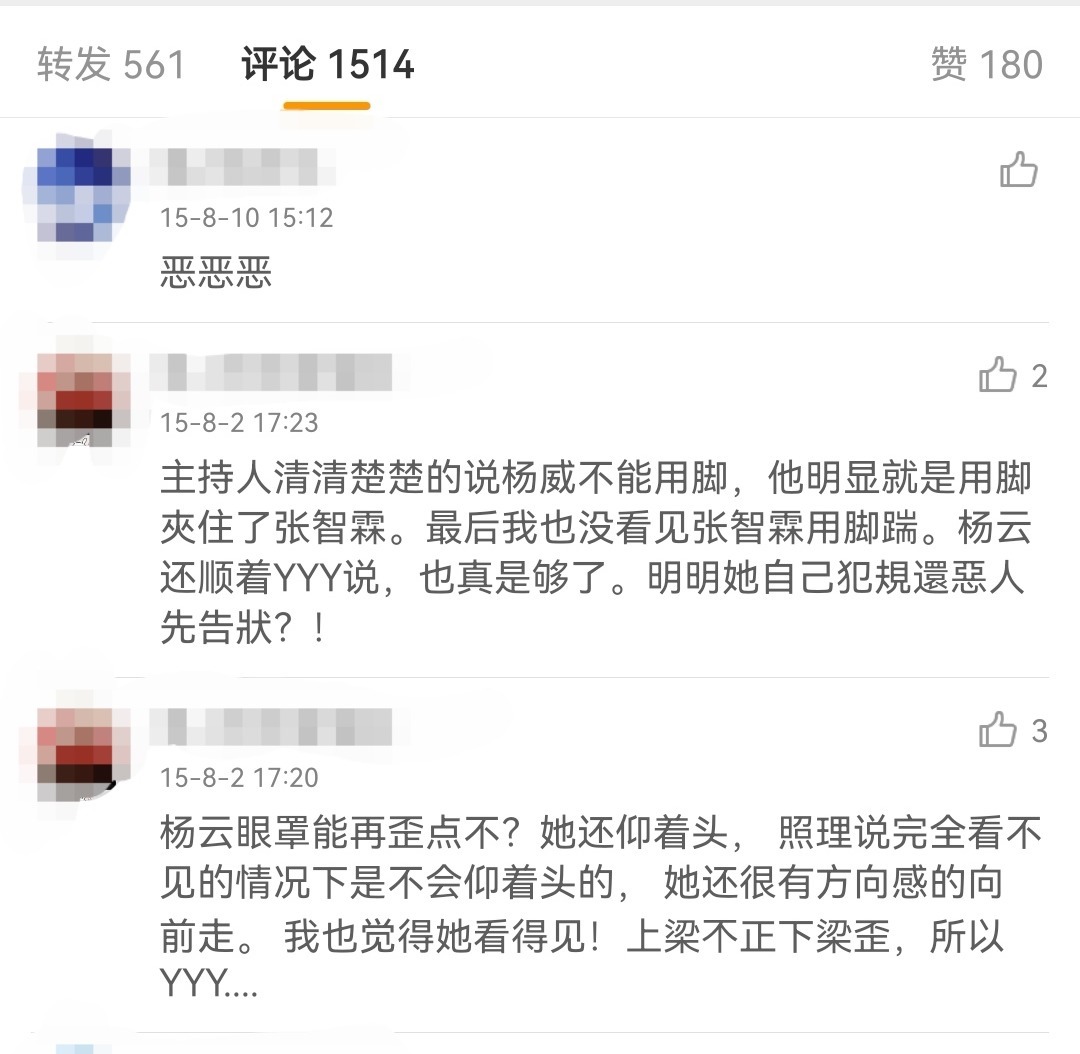The image size is (1080, 1054).
Task: Select the 评论 1514 tab
Action: (327, 65)
